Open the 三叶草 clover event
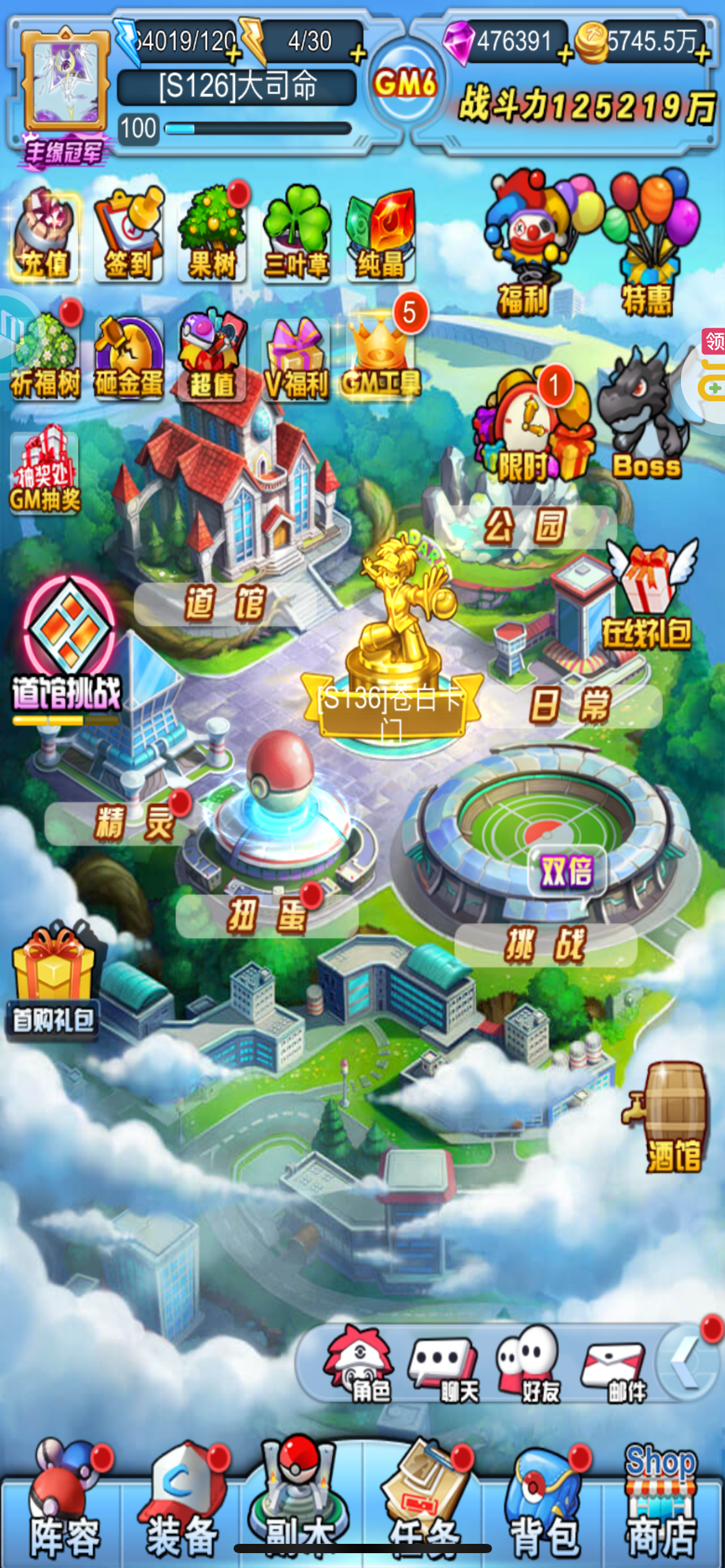The height and width of the screenshot is (1568, 725). 296,235
